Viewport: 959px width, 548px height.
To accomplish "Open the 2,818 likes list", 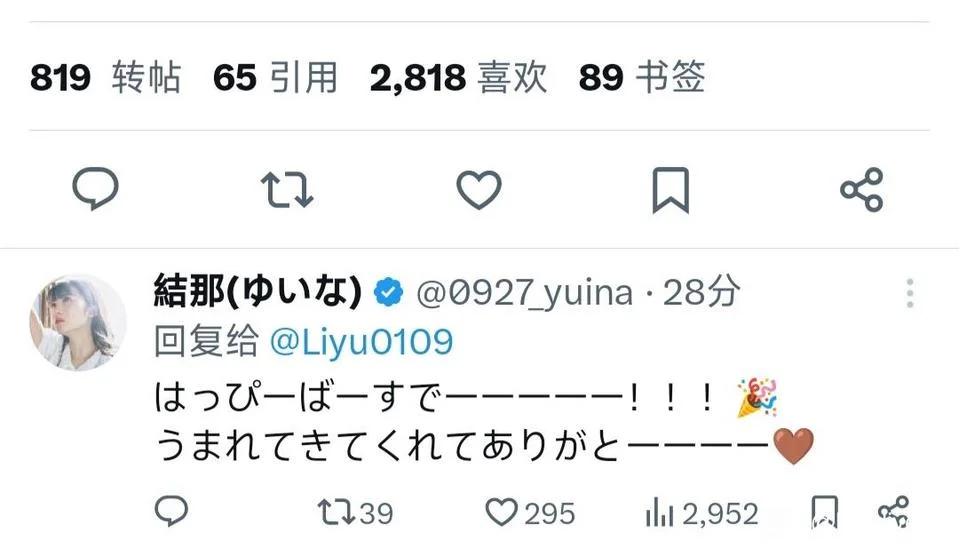I will pyautogui.click(x=458, y=78).
